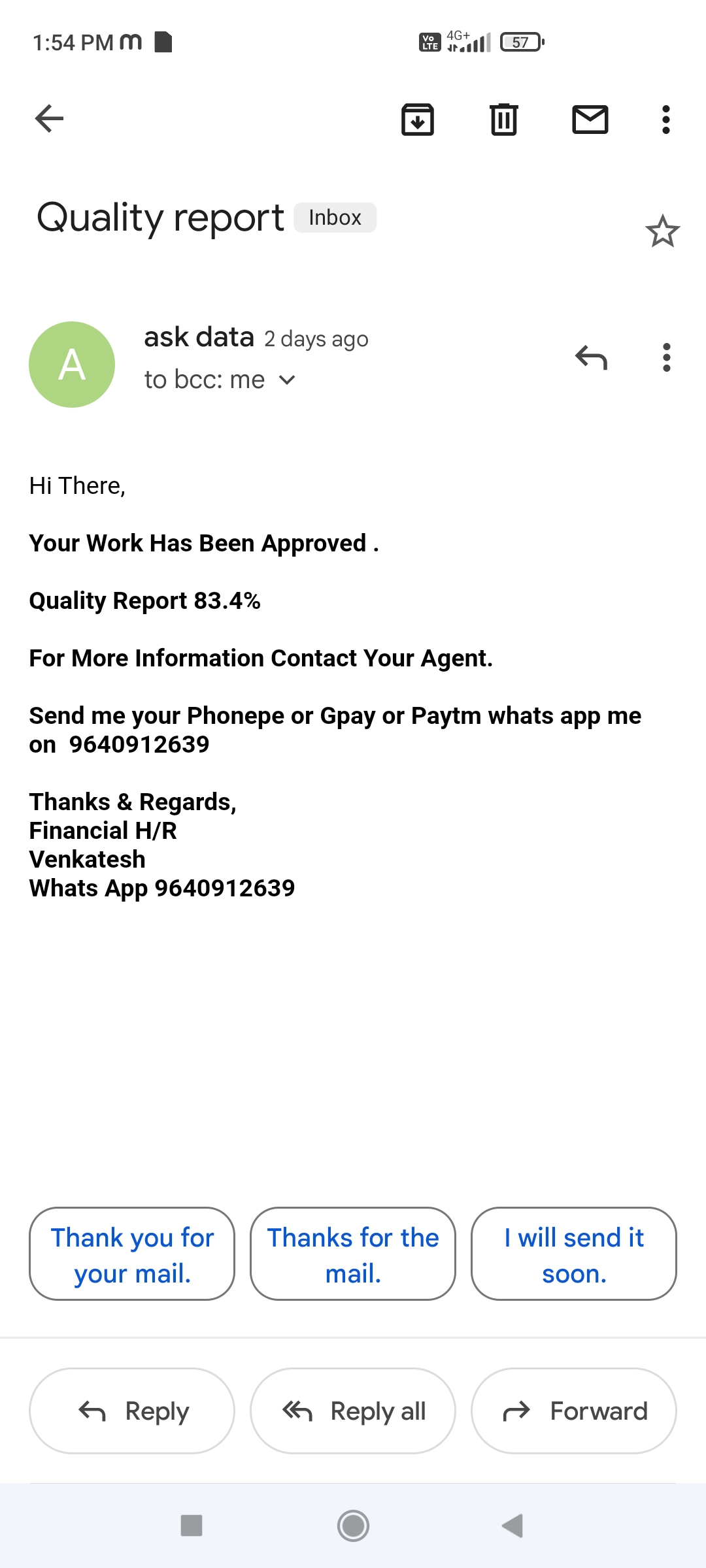Screen dimensions: 706x1568
Task: Tap the Reply button at bottom
Action: (132, 1411)
